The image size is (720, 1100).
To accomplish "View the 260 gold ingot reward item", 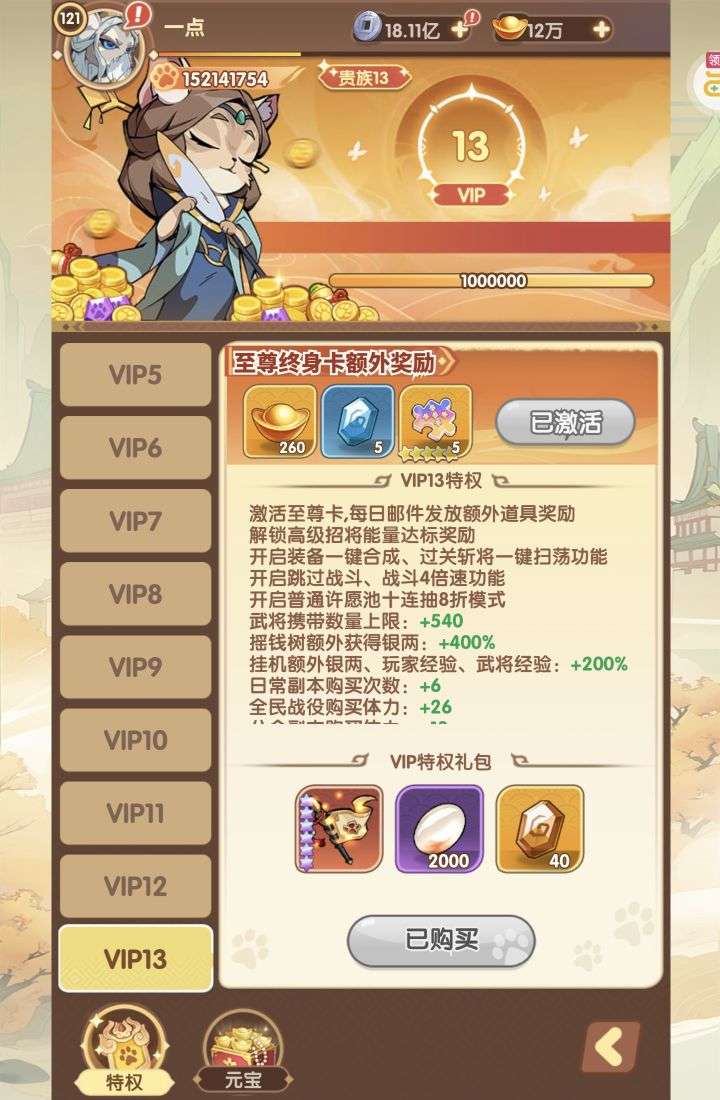I will tap(278, 421).
